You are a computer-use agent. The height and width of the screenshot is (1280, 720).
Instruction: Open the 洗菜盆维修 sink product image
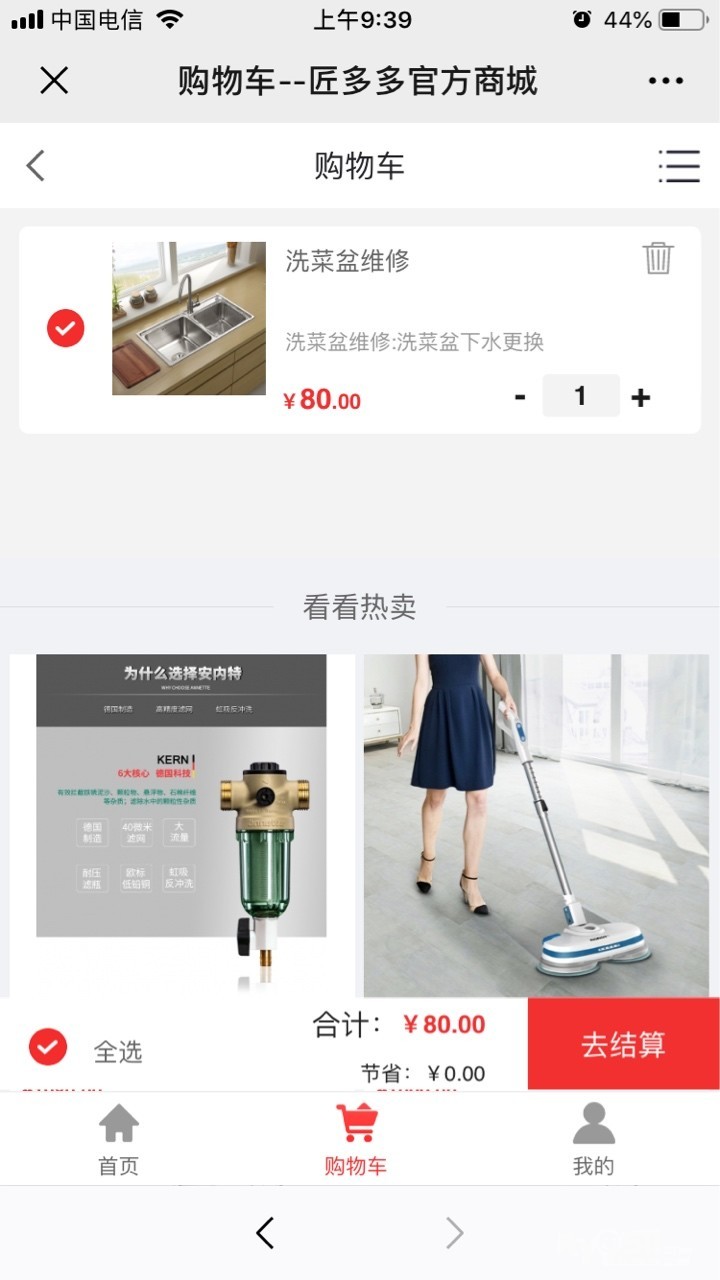point(189,318)
